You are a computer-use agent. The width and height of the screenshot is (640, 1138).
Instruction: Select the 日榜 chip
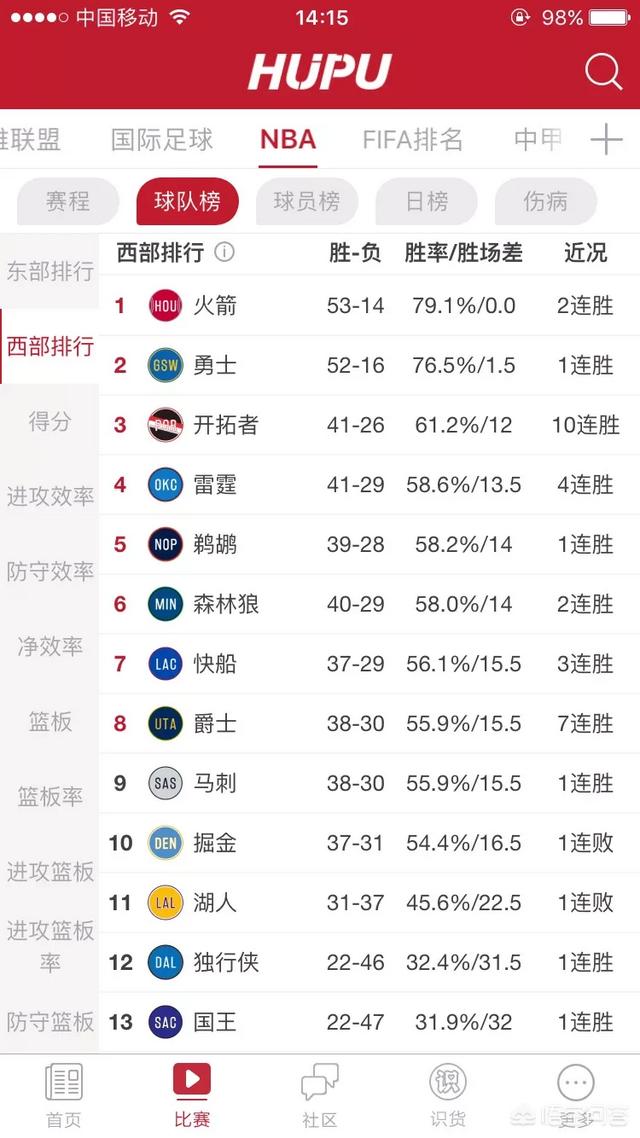427,201
